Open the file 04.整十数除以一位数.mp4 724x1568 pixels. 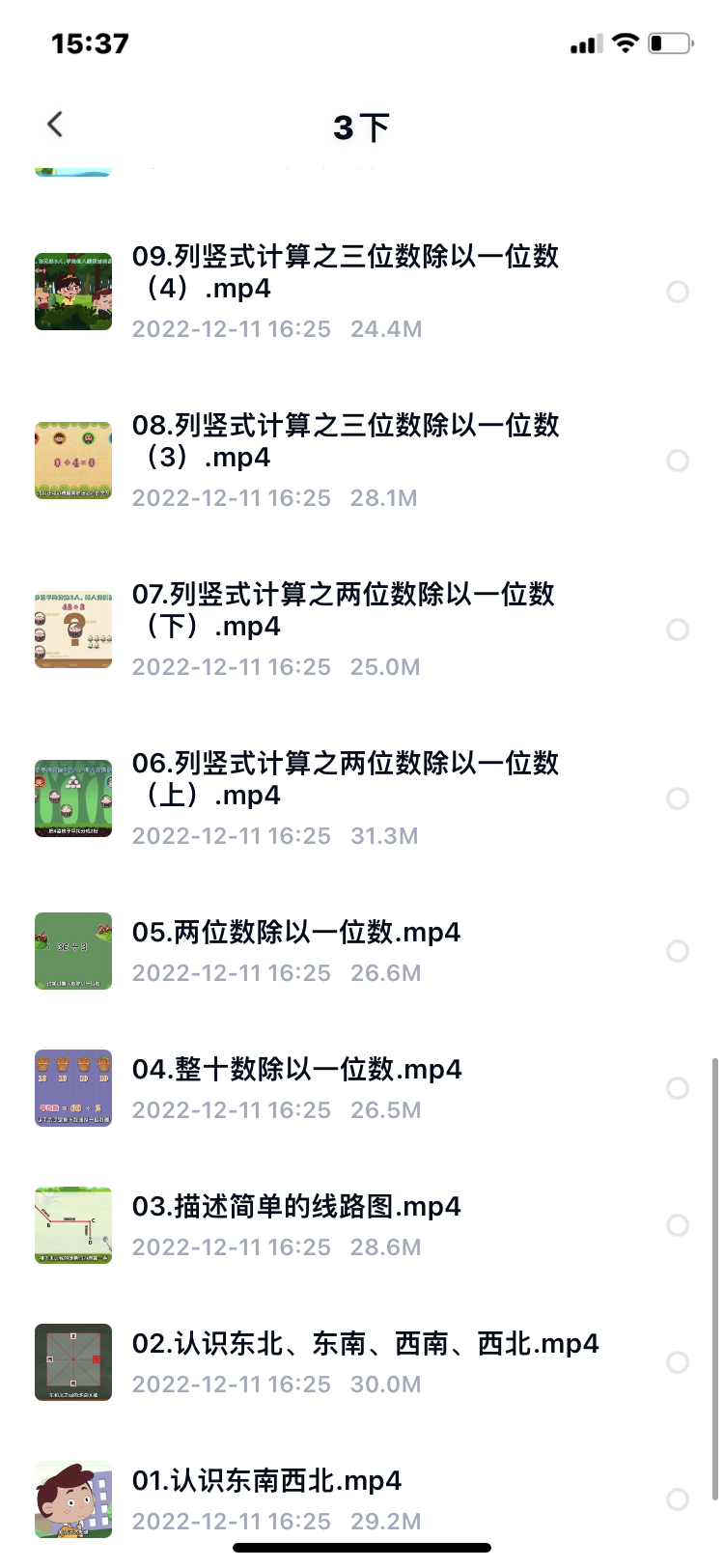click(296, 1070)
